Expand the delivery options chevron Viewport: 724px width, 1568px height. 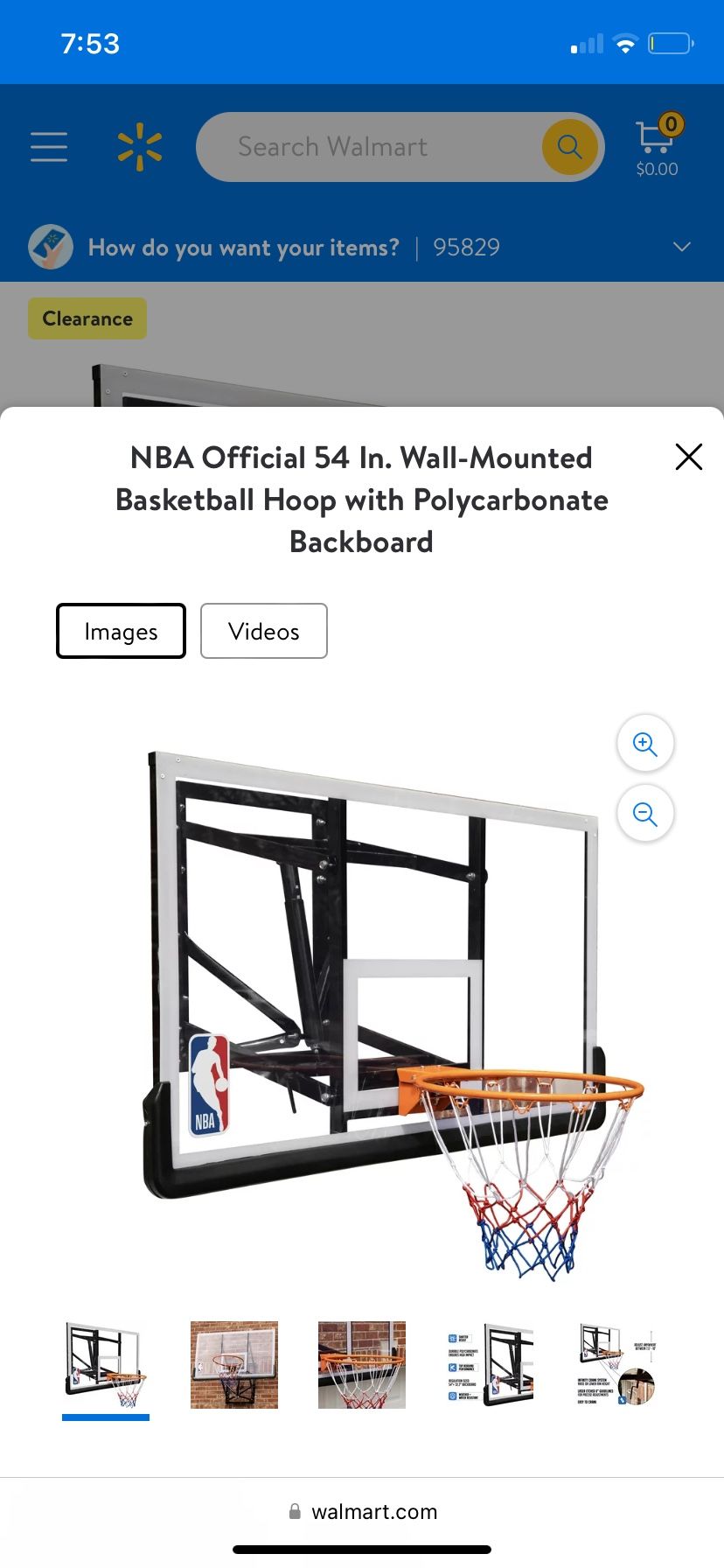pos(681,248)
